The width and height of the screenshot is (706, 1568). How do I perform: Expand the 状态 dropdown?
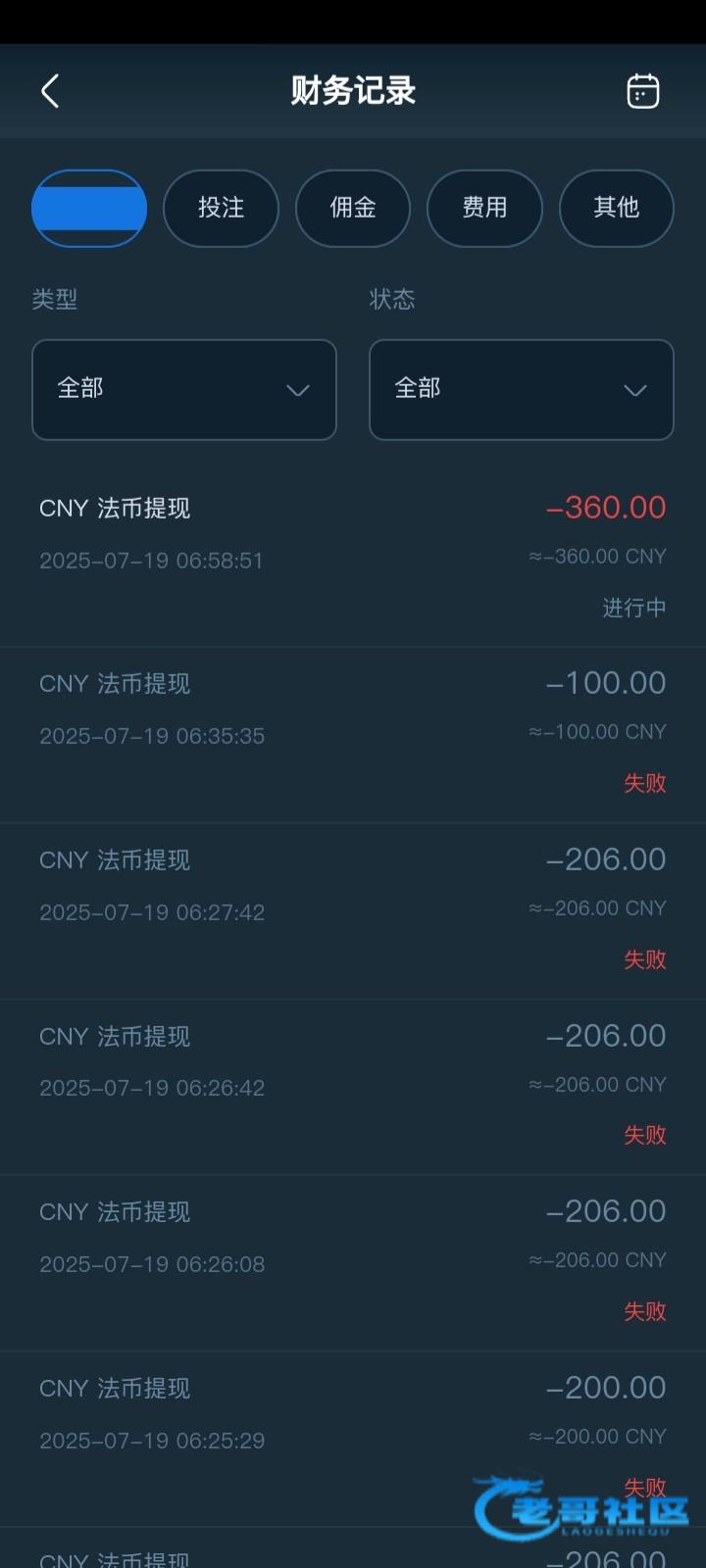click(521, 389)
